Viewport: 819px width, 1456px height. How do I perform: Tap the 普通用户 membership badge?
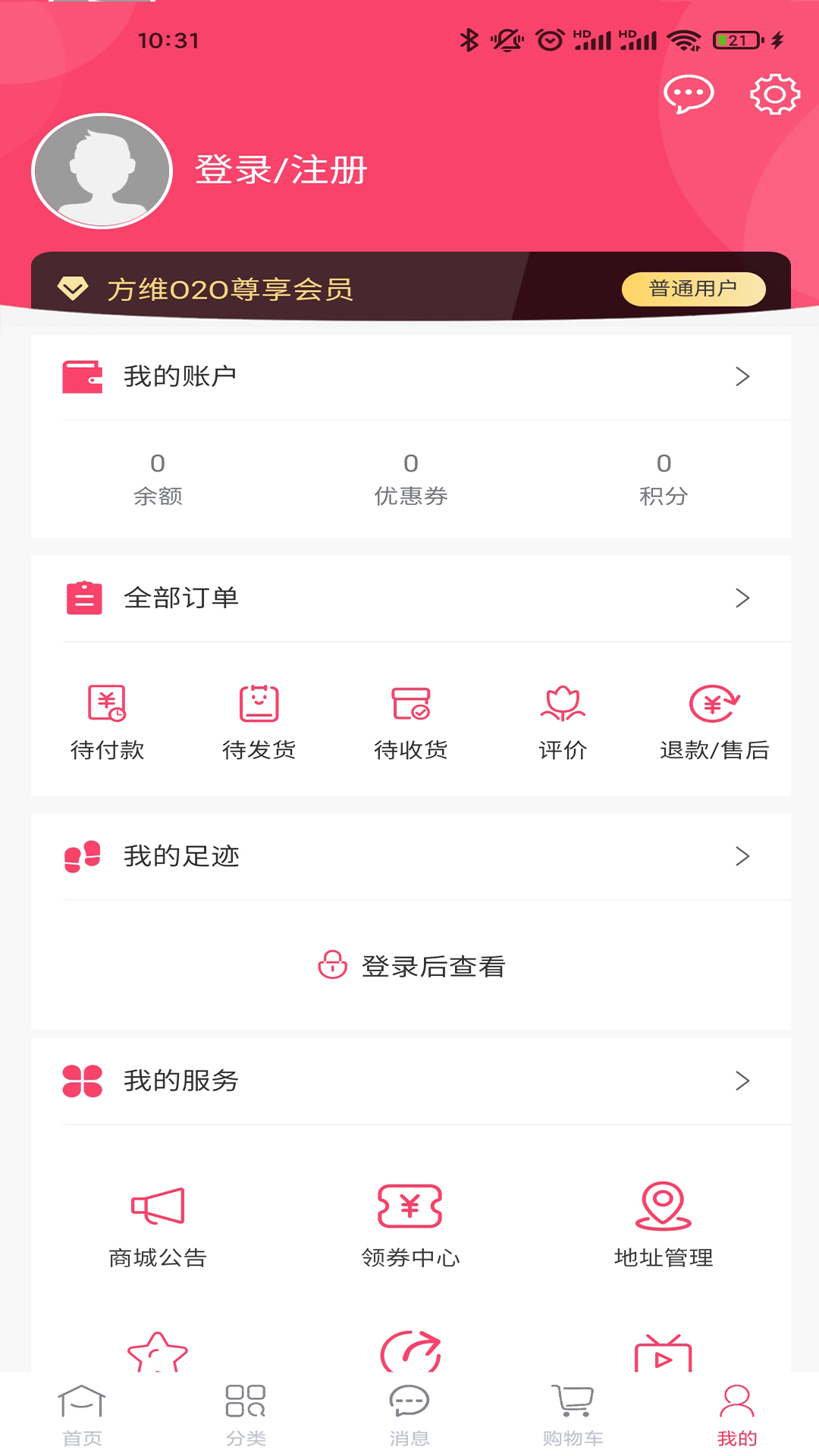[x=693, y=289]
